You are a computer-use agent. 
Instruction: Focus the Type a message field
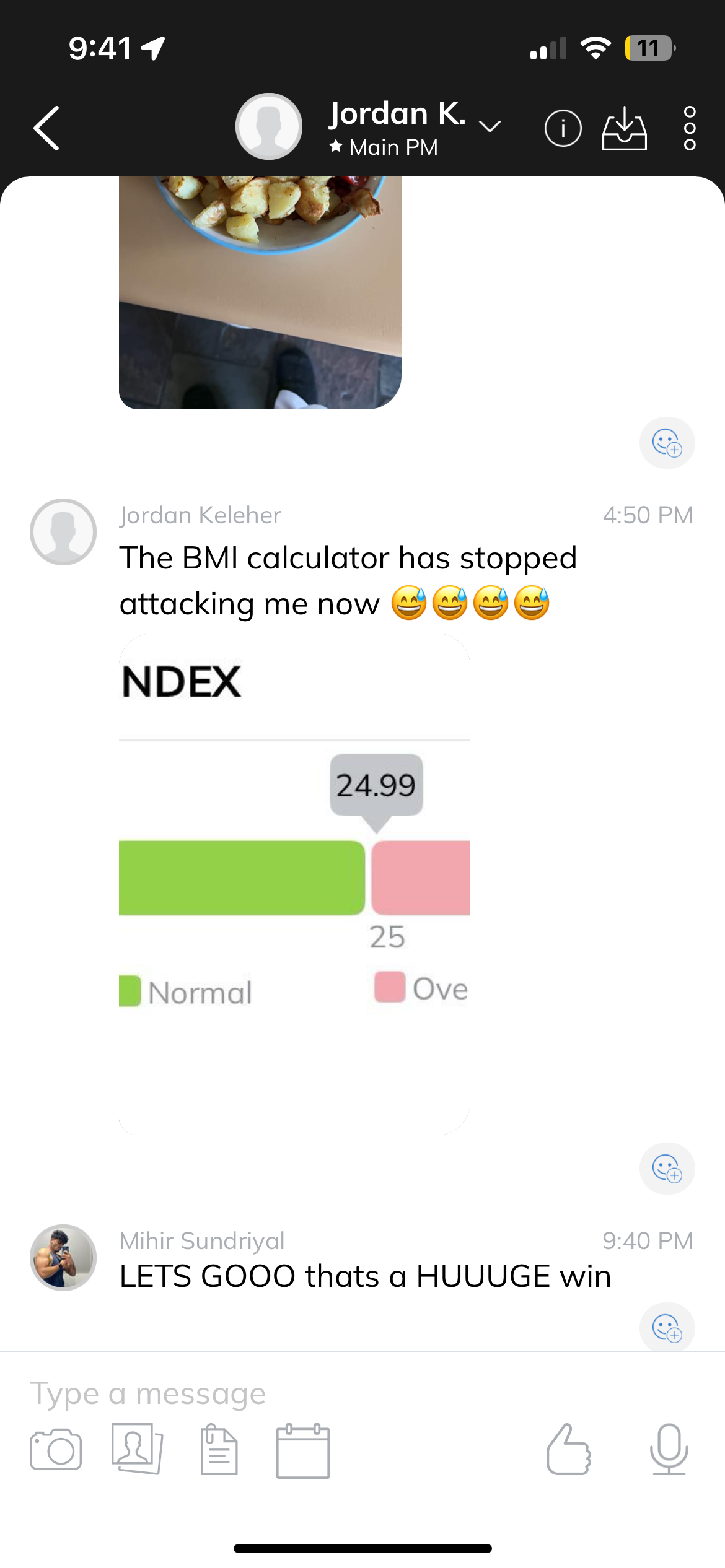[310, 1394]
